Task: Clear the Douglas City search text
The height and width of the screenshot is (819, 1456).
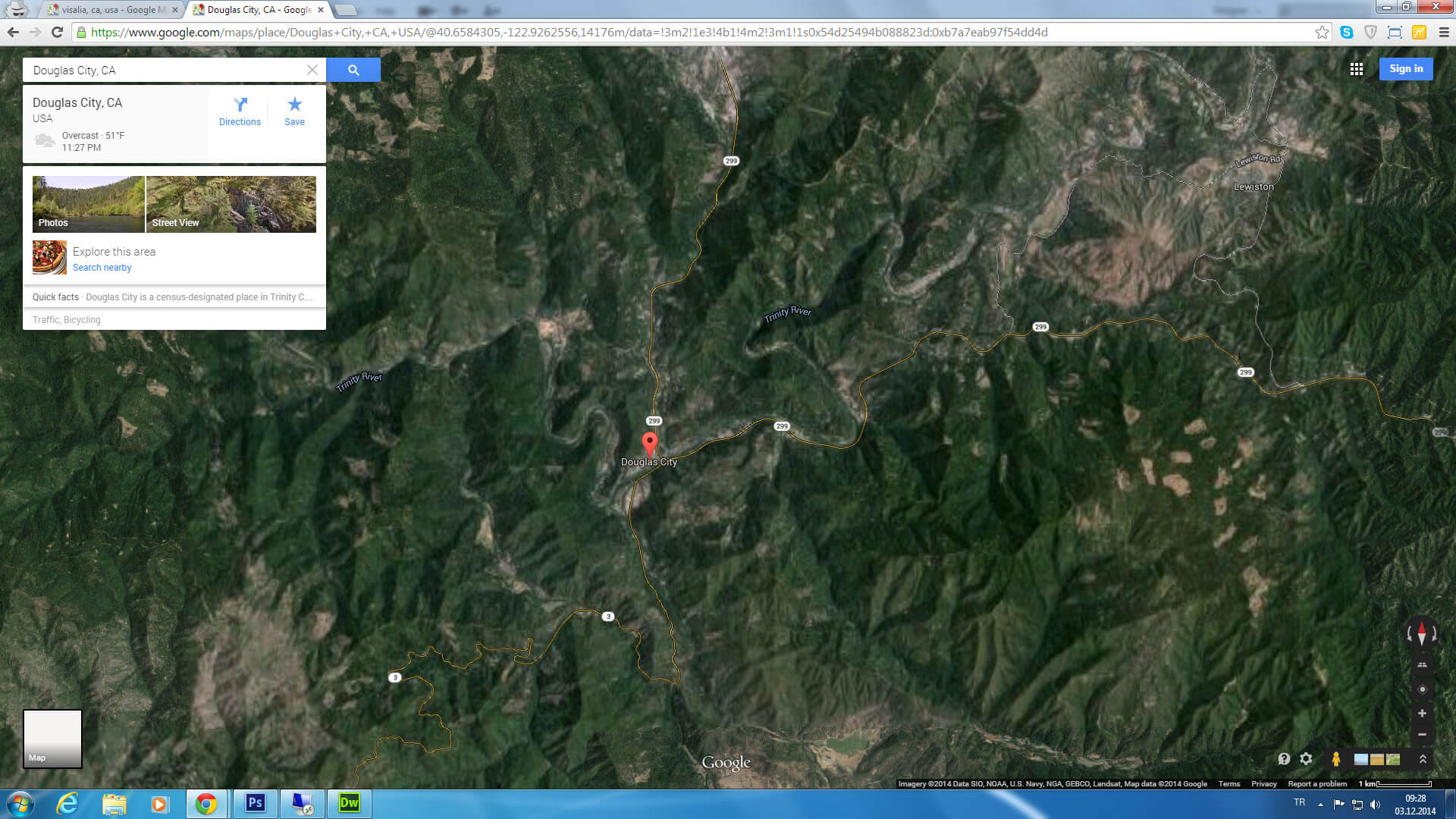Action: (312, 70)
